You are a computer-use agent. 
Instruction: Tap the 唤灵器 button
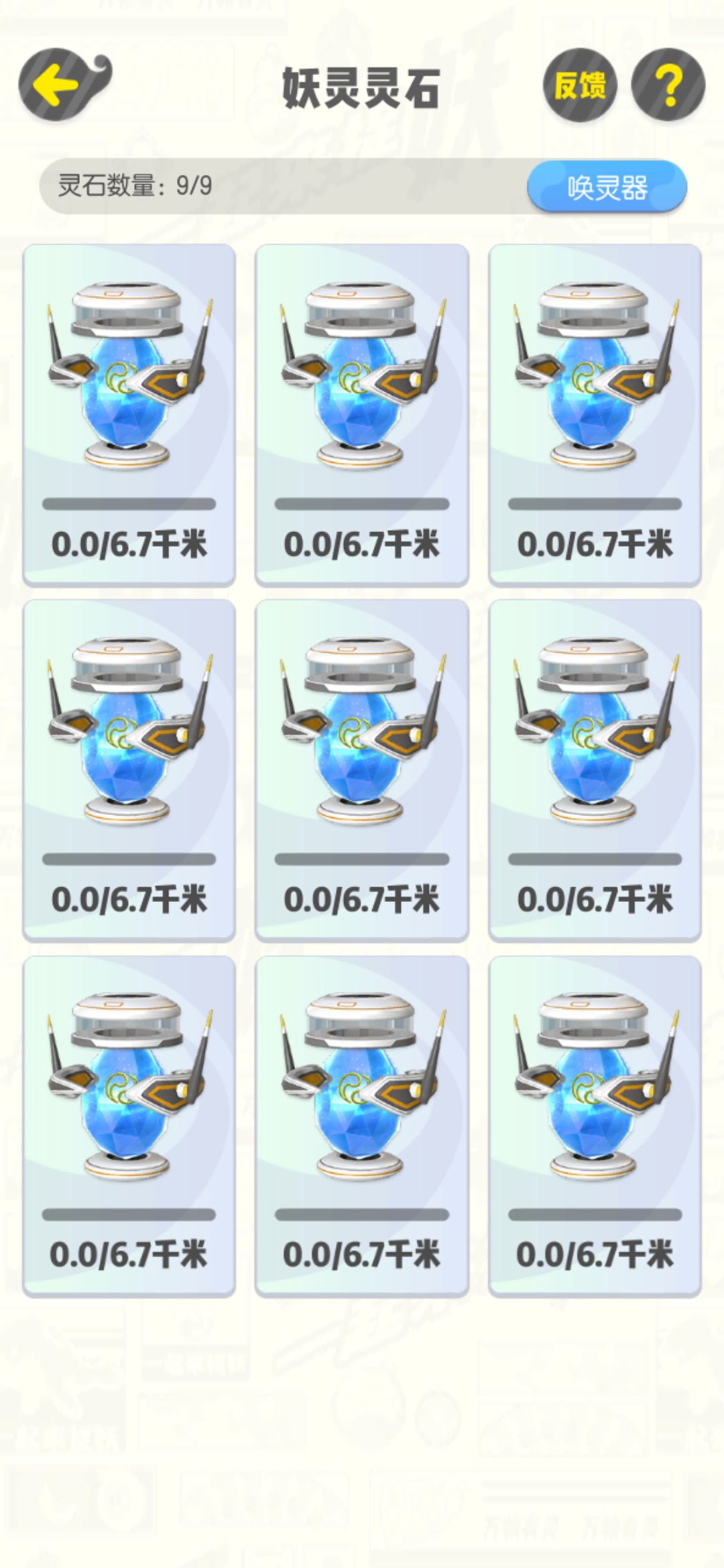pyautogui.click(x=607, y=186)
